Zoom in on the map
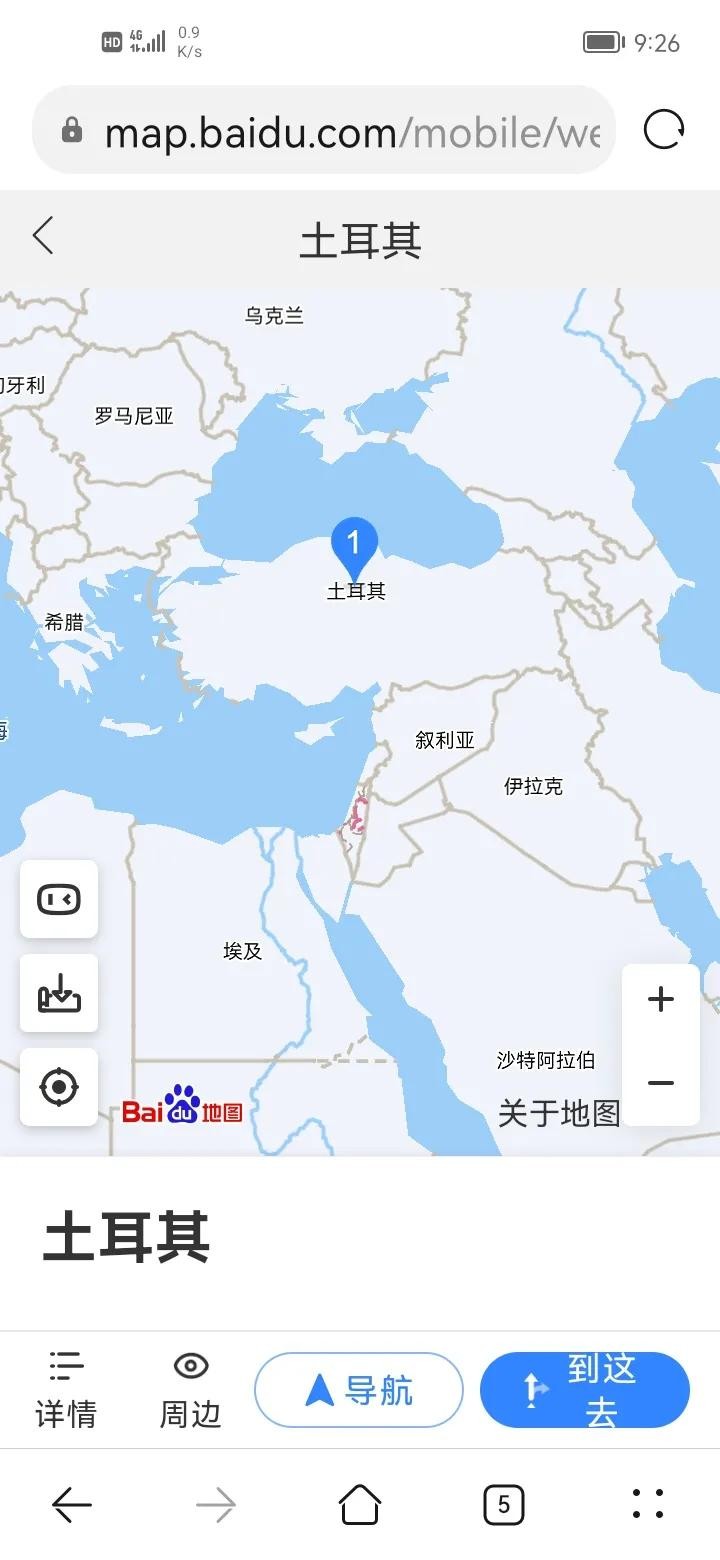 point(661,999)
